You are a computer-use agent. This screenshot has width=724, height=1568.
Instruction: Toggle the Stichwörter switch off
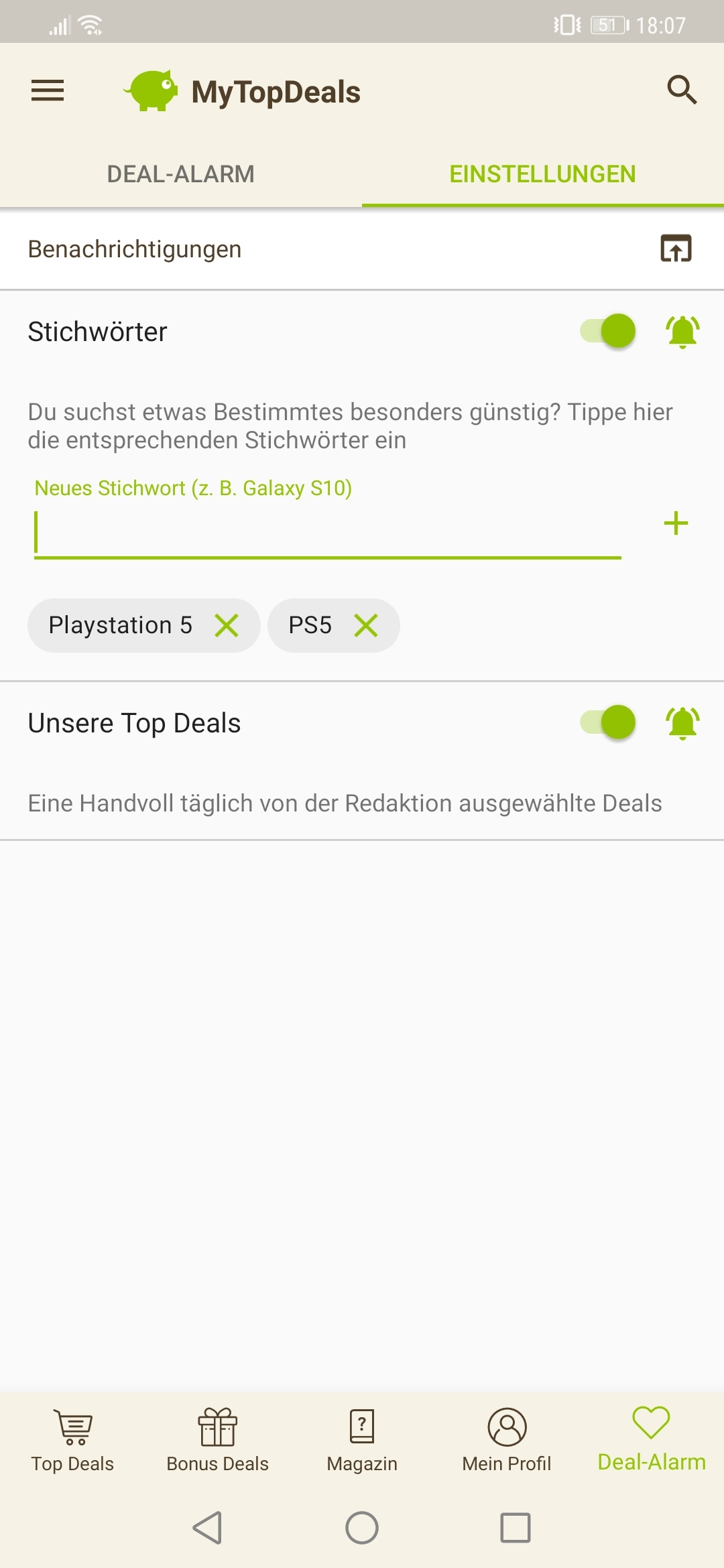pyautogui.click(x=608, y=331)
